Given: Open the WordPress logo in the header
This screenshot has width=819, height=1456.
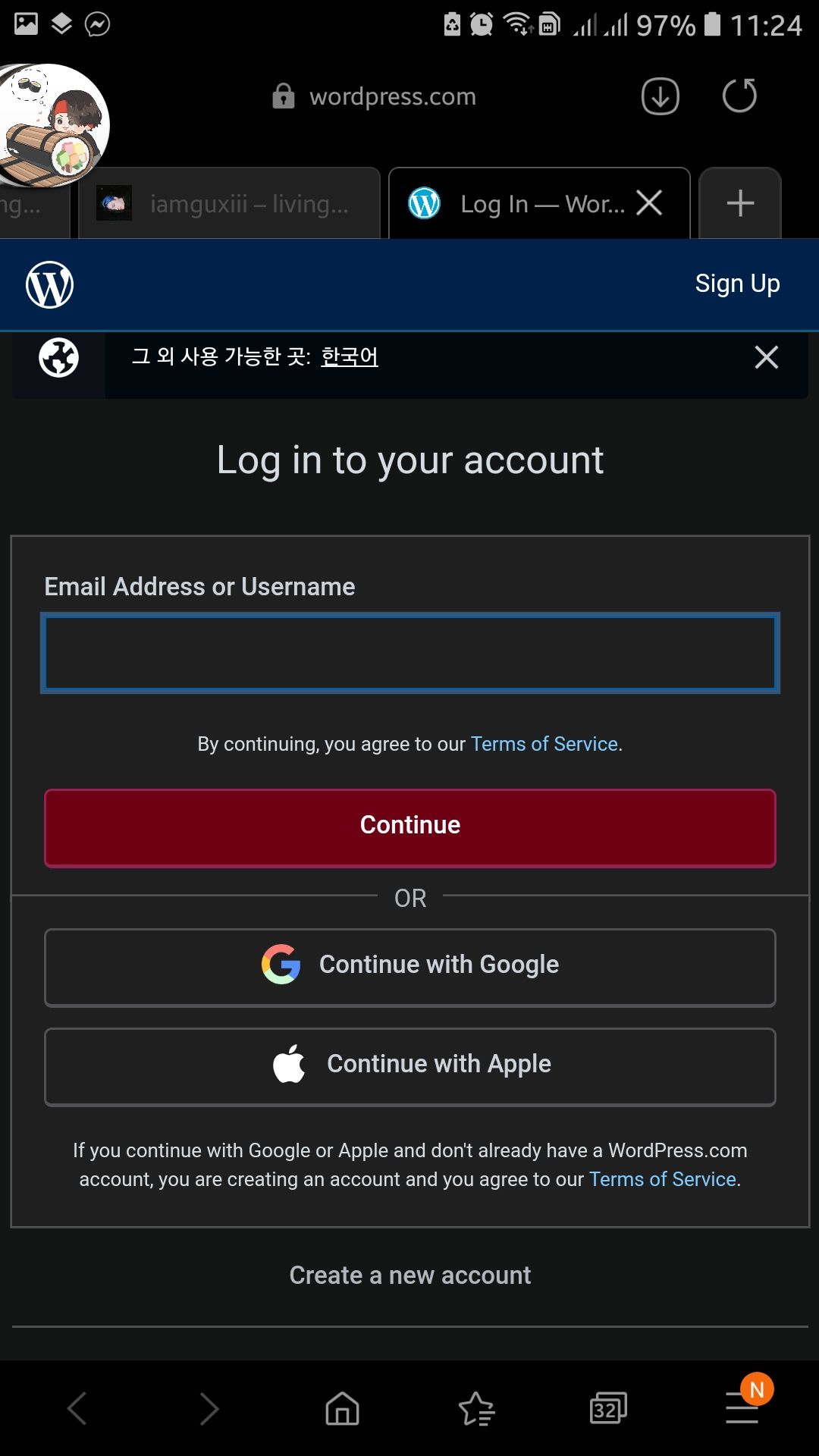Looking at the screenshot, I should [50, 285].
